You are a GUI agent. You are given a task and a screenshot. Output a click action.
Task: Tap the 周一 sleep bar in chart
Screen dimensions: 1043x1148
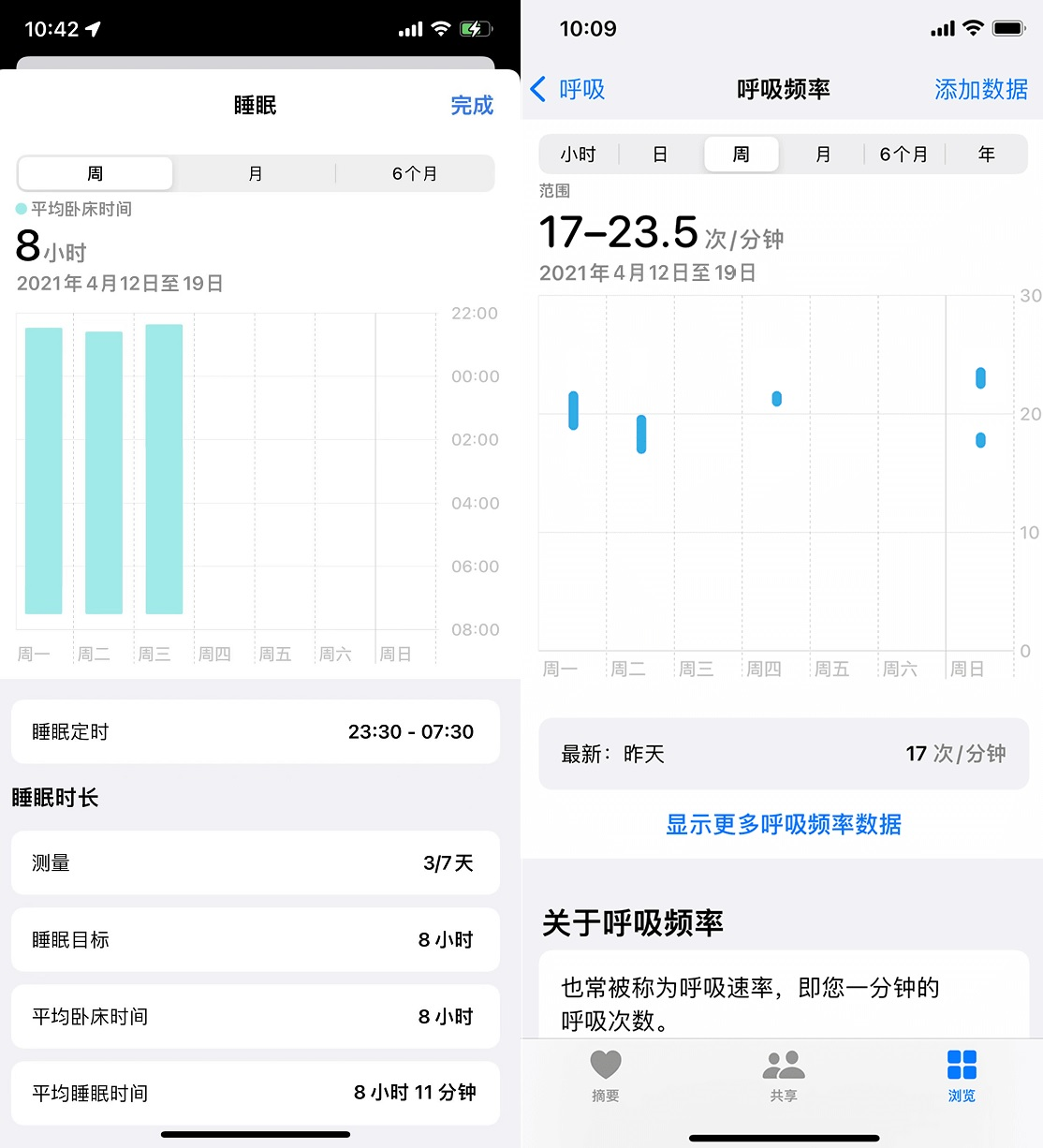click(x=43, y=468)
